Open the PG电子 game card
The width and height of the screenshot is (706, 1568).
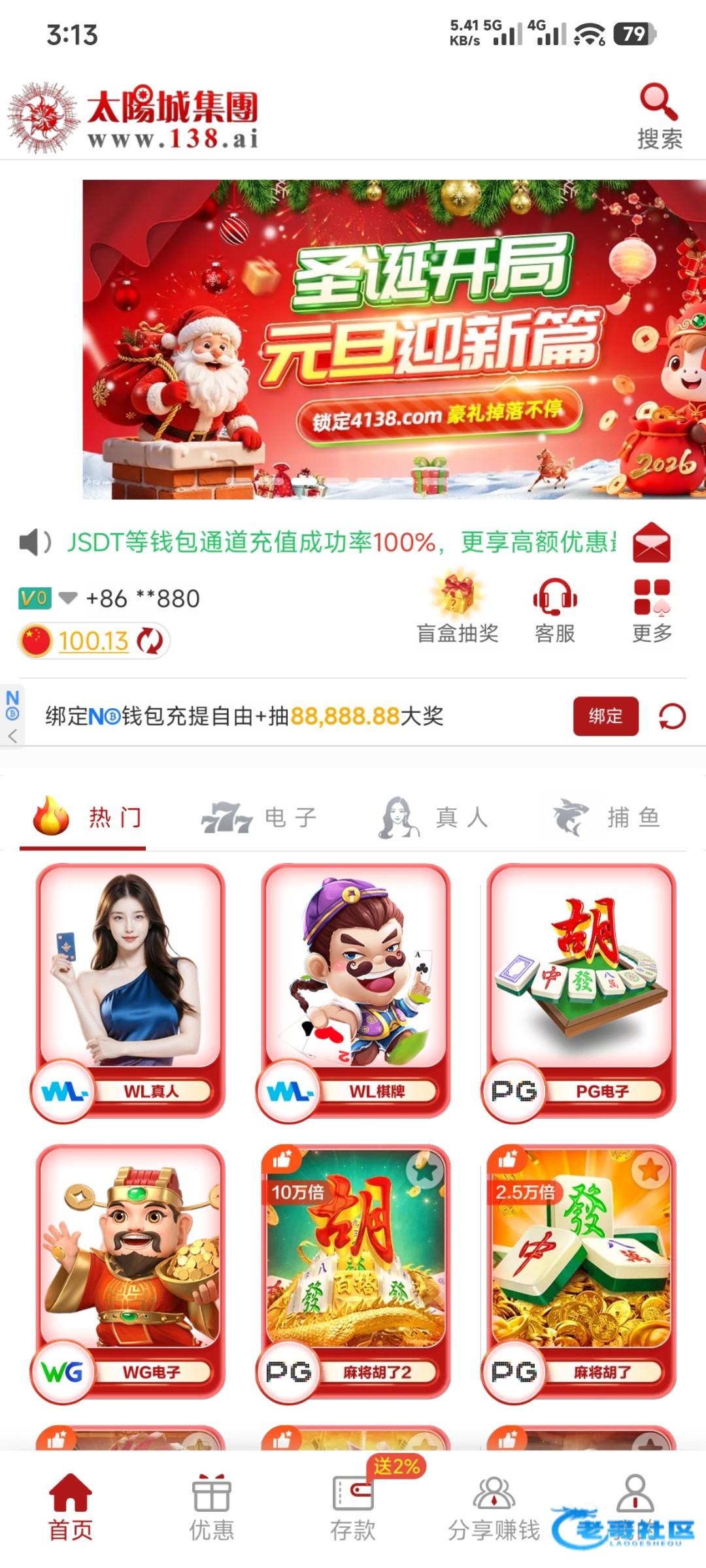tap(580, 991)
